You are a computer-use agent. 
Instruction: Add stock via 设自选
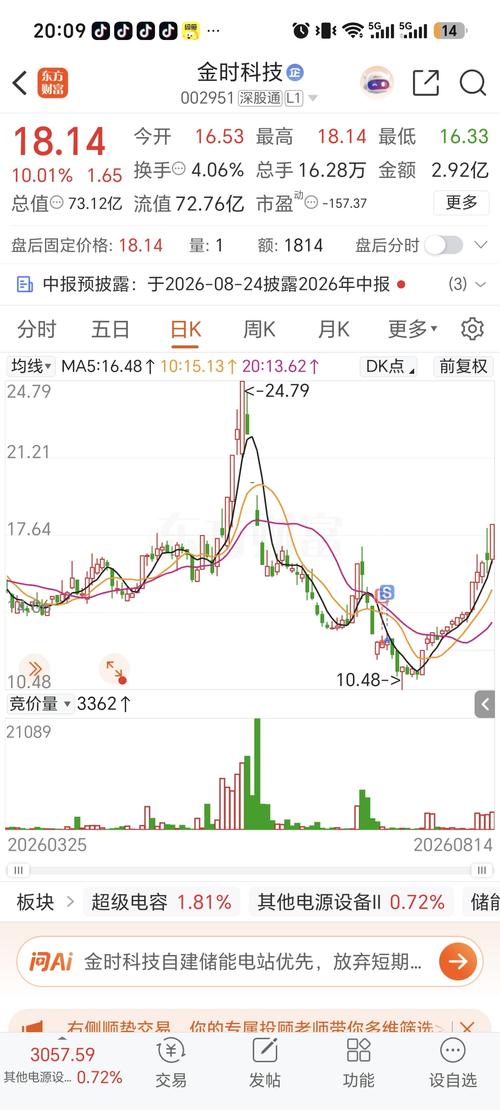[453, 1064]
